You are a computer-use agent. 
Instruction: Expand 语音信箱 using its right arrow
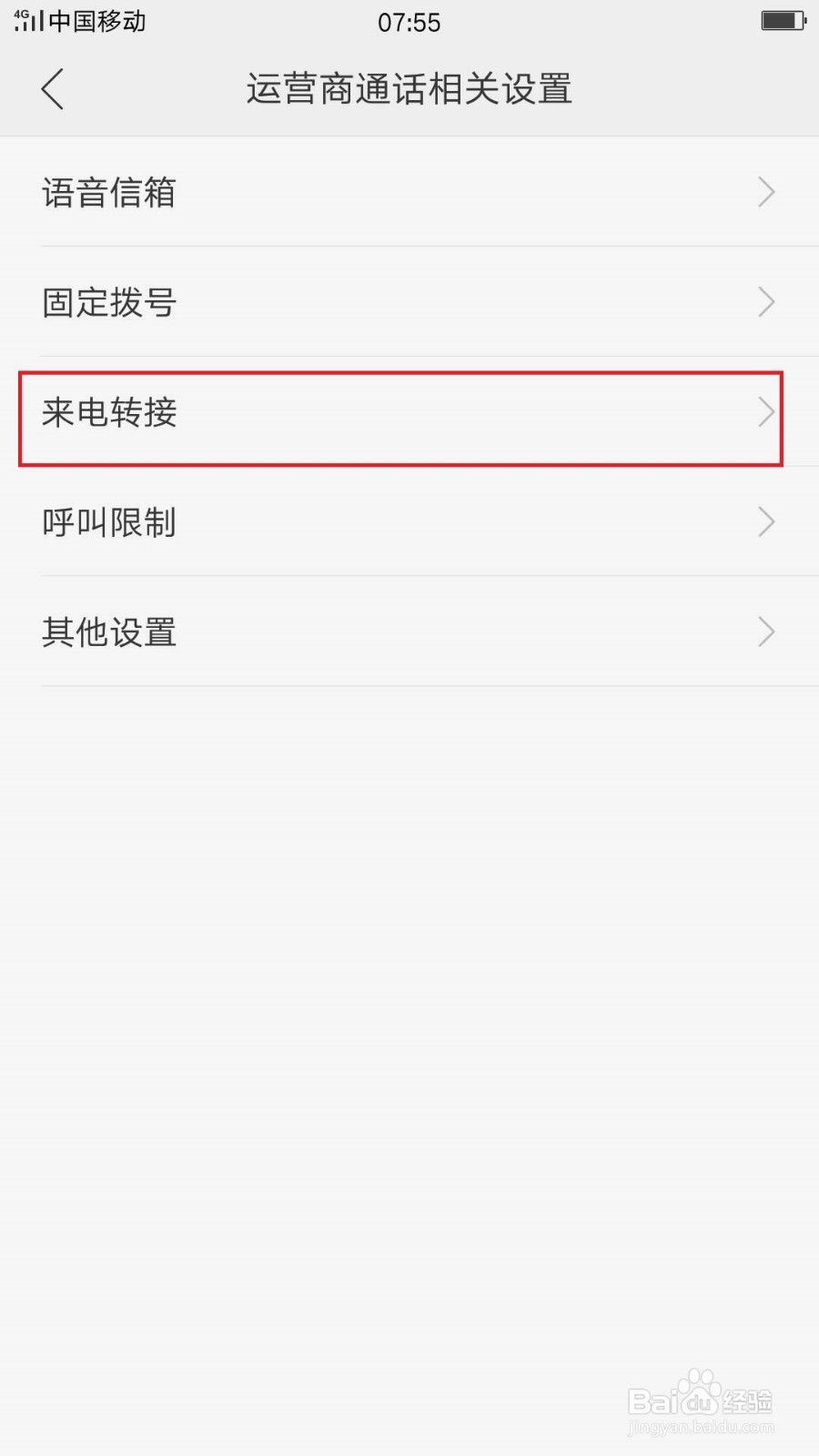tap(766, 193)
